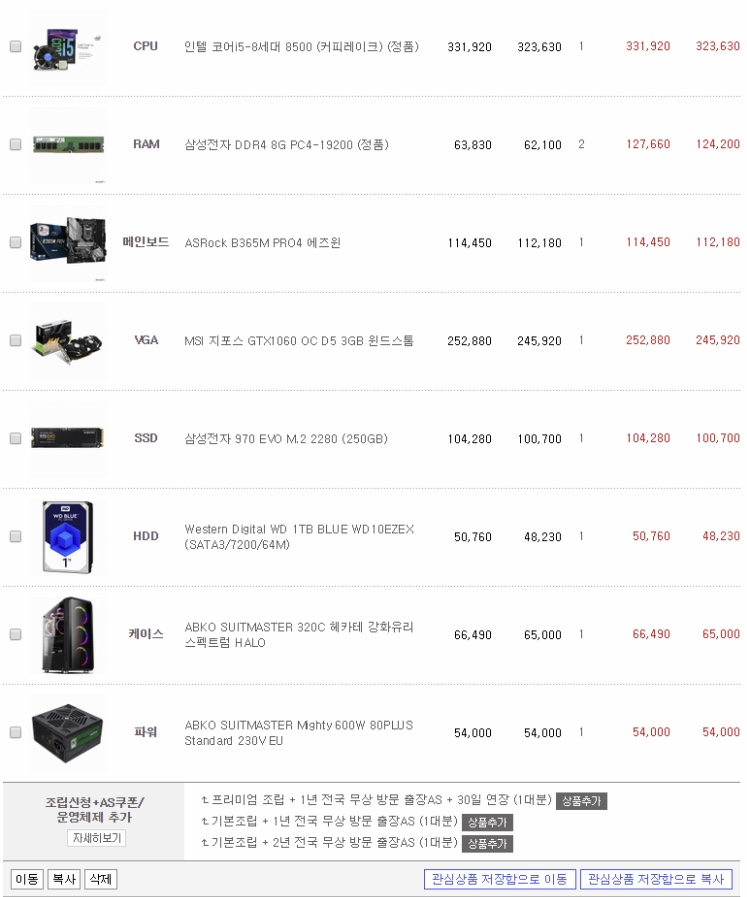Add 기본조립 + 1년 출장AS via 상품추가
747x897 pixels.
[487, 822]
